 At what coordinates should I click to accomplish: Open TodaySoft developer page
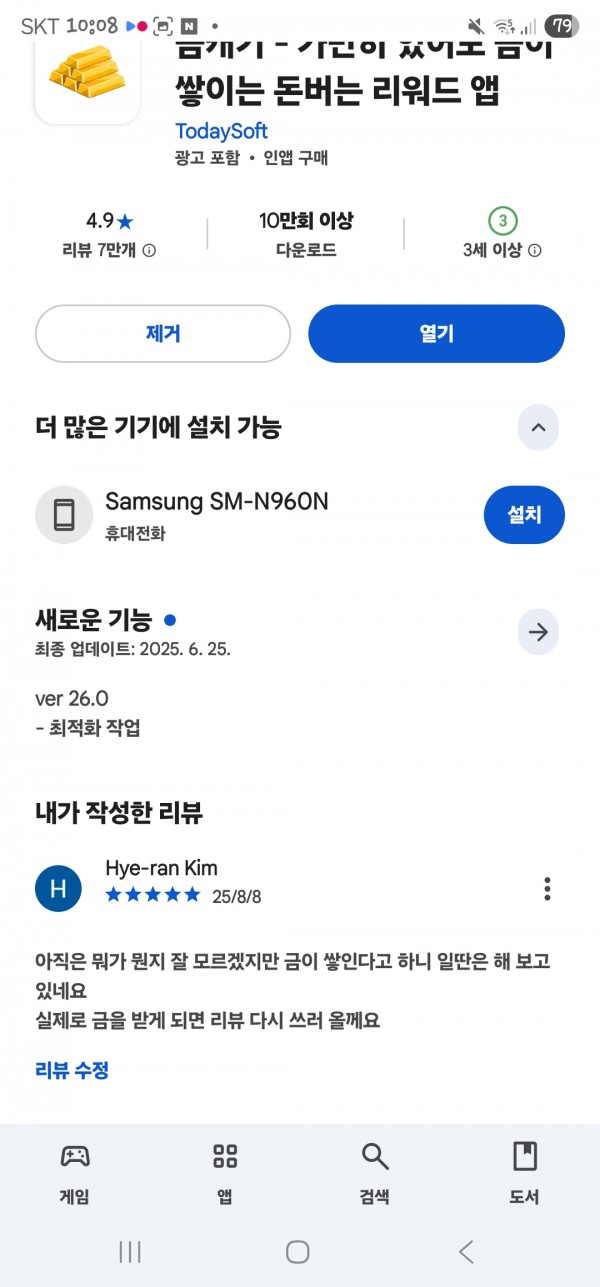click(221, 131)
